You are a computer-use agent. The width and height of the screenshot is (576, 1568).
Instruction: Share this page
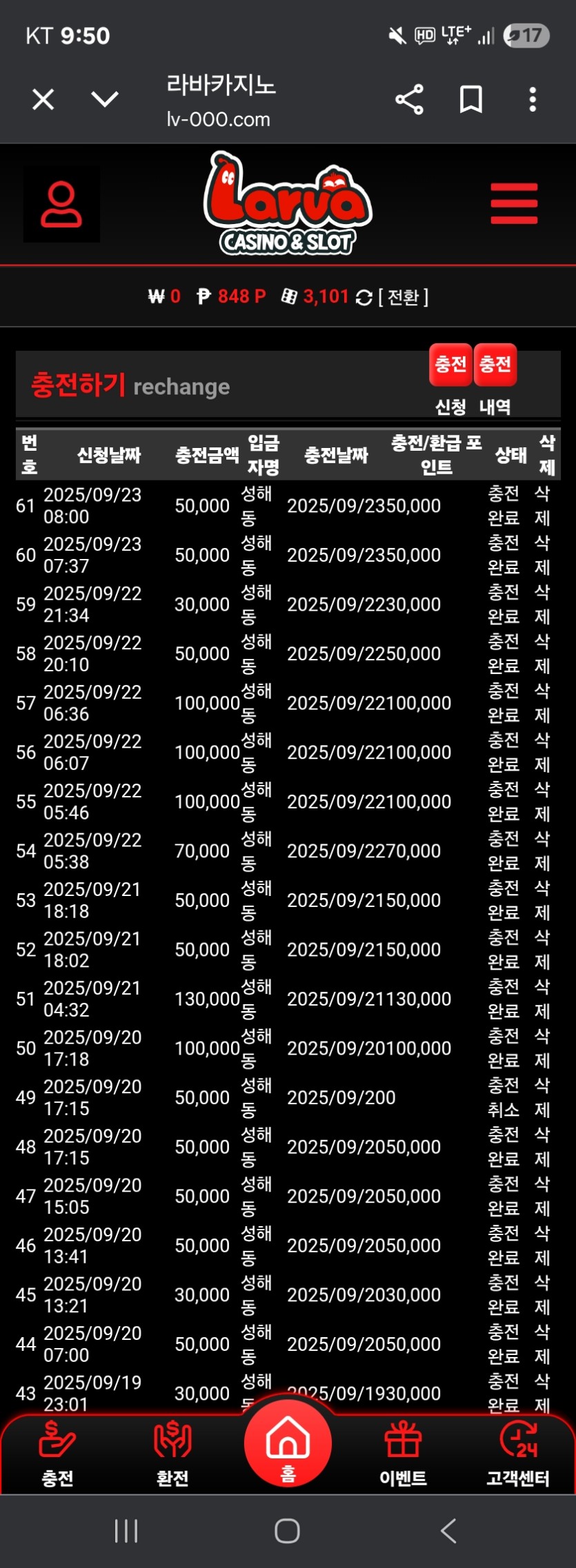click(409, 100)
